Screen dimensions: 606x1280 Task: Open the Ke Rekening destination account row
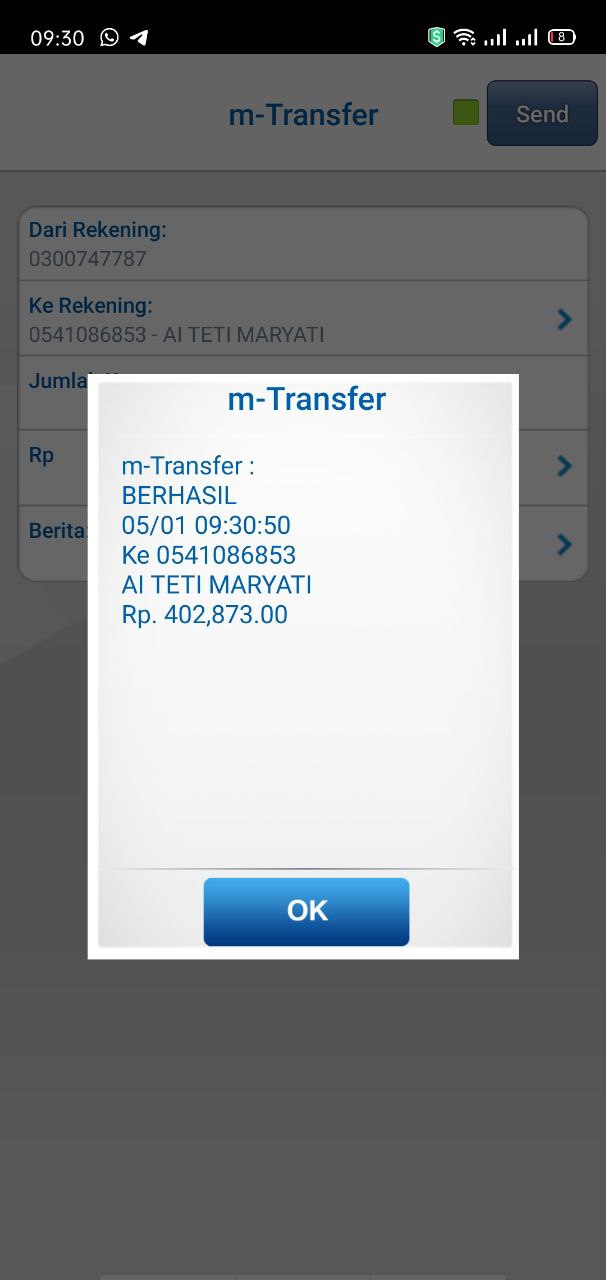coord(303,319)
